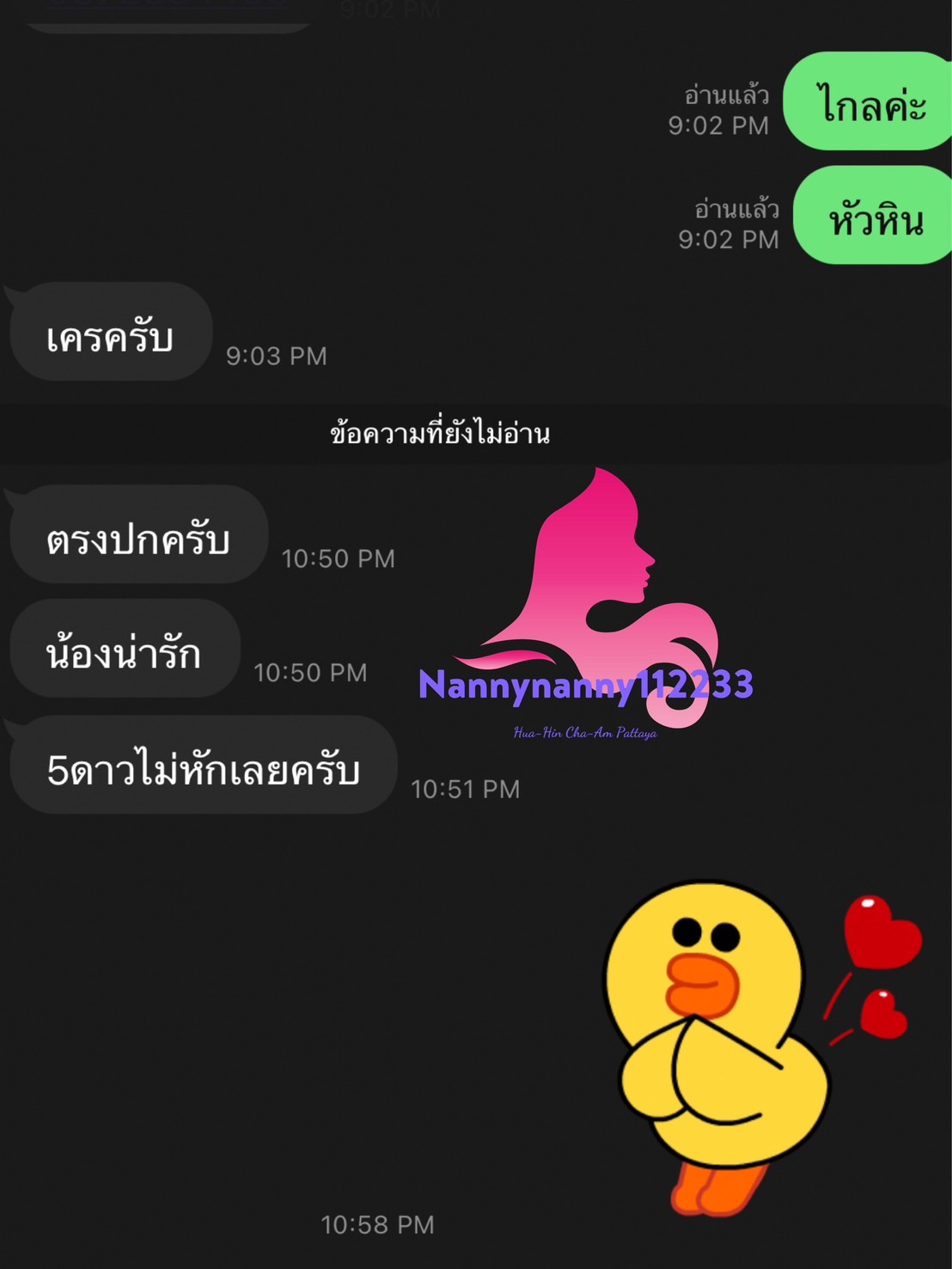Select the 9:03 PM timestamp
Viewport: 952px width, 1269px height.
[x=277, y=356]
